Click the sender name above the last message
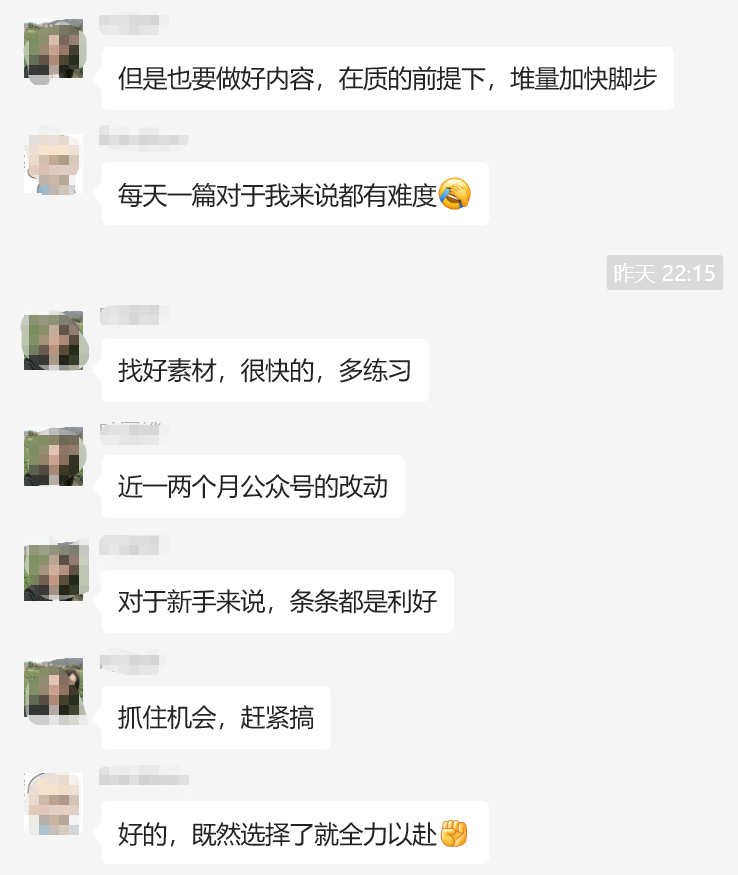 [140, 775]
